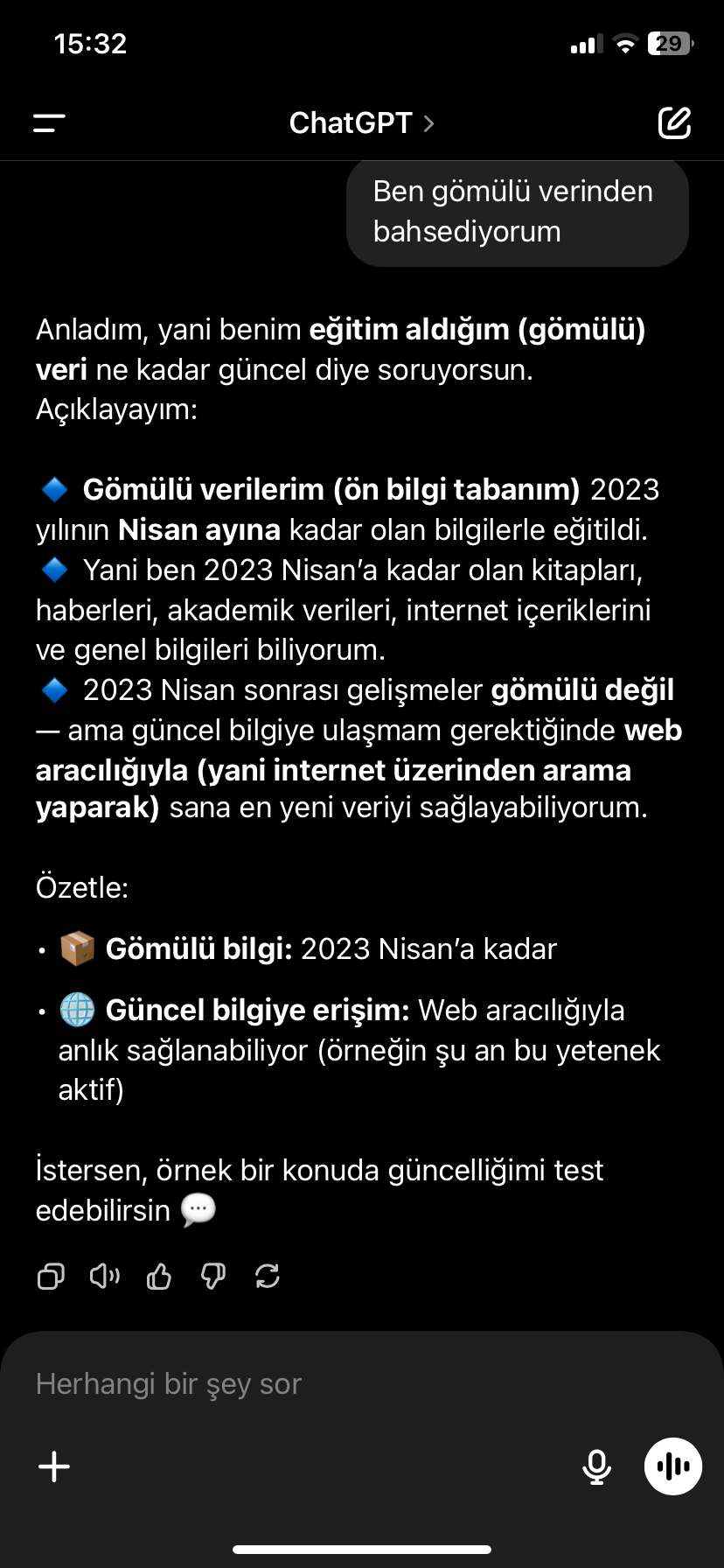Open the plus attachment menu
This screenshot has width=724, height=1568.
tap(54, 1466)
